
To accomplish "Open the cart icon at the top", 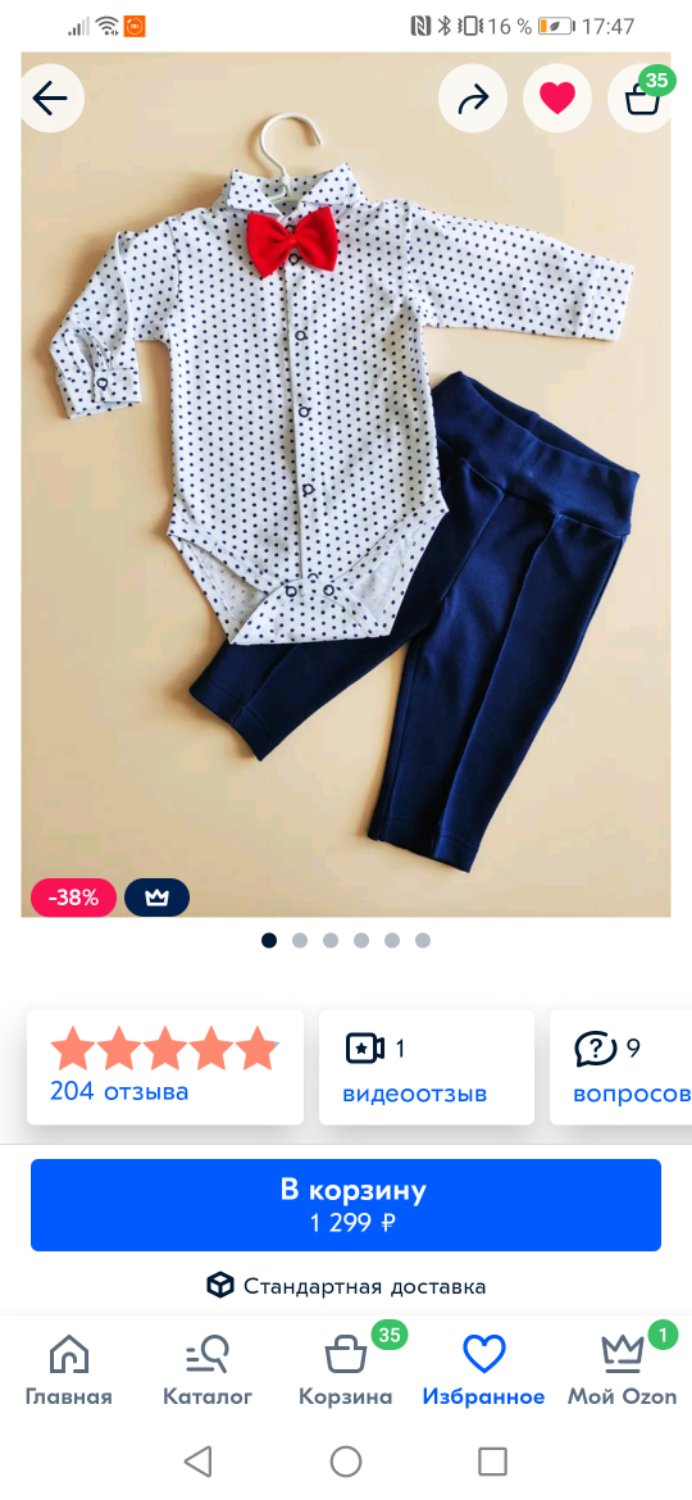I will click(642, 98).
